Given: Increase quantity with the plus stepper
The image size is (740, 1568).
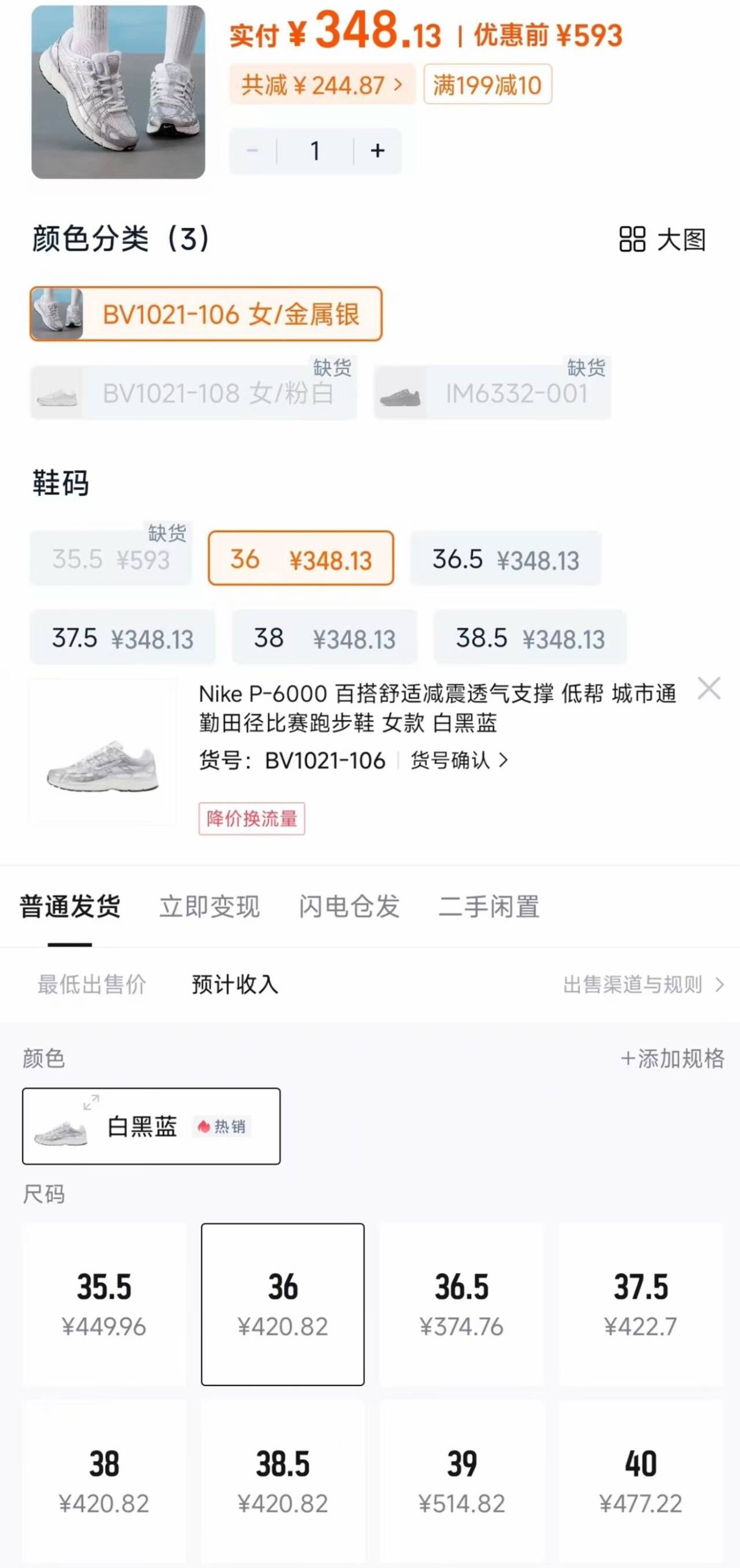Looking at the screenshot, I should click(x=378, y=151).
